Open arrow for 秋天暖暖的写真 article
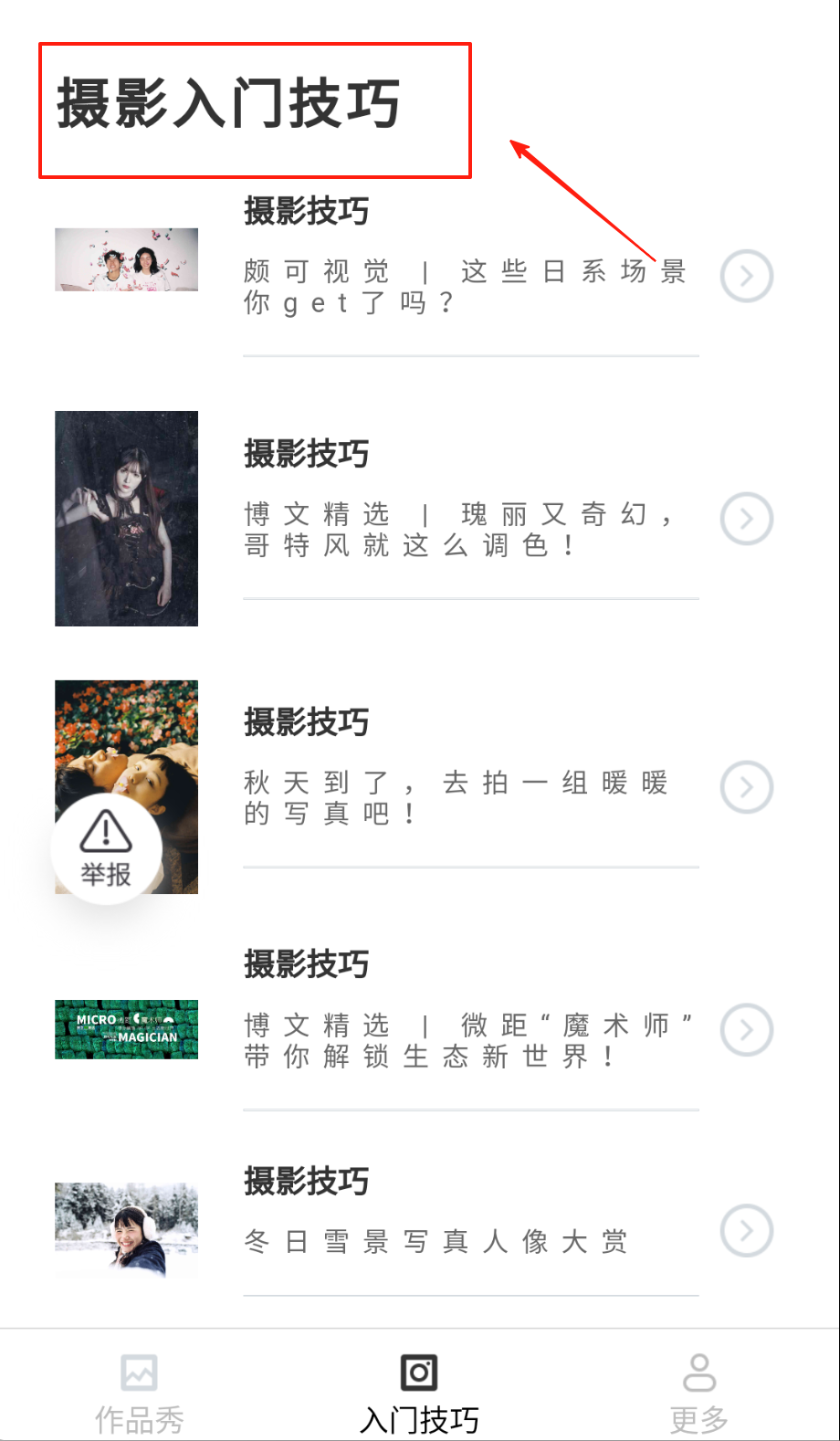 [x=747, y=787]
